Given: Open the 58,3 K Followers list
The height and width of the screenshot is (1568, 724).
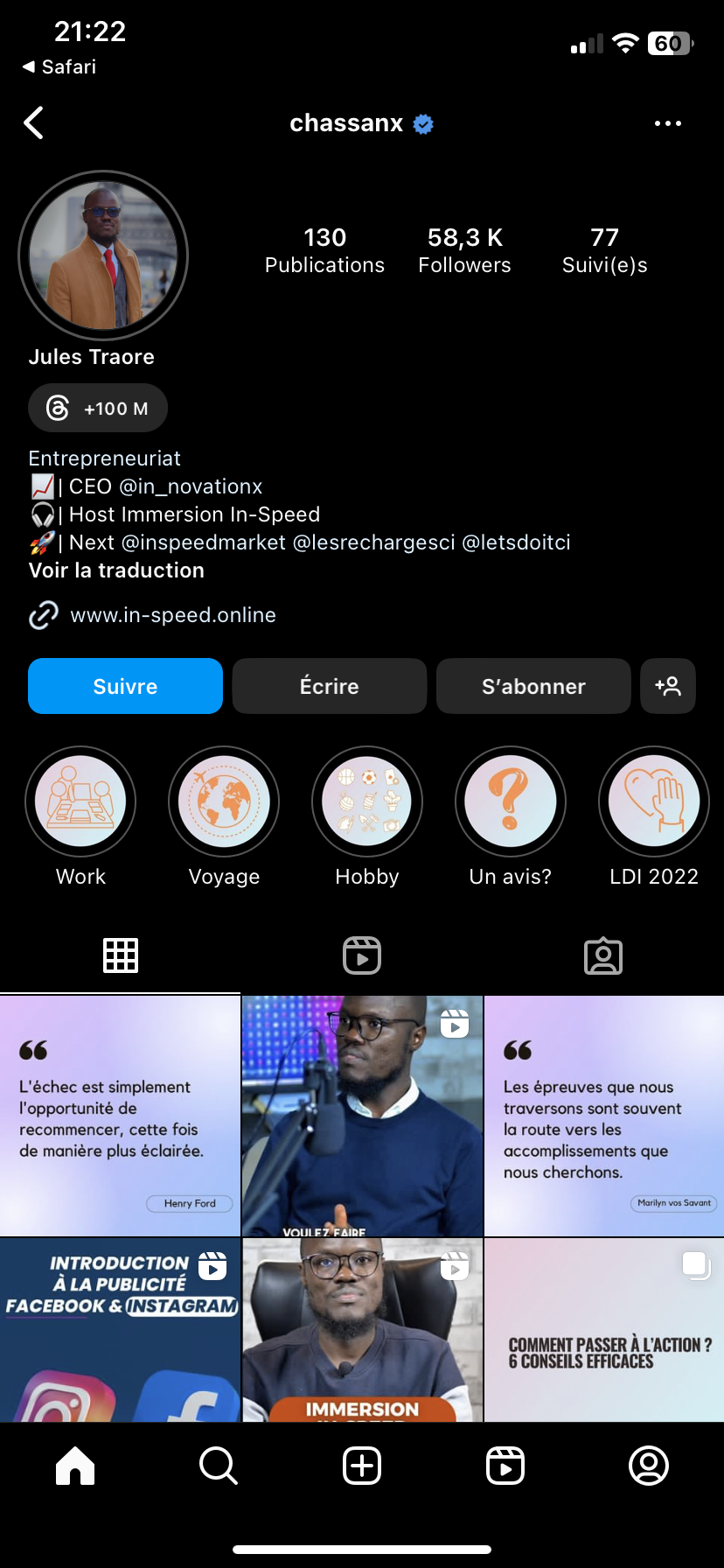Looking at the screenshot, I should [464, 250].
